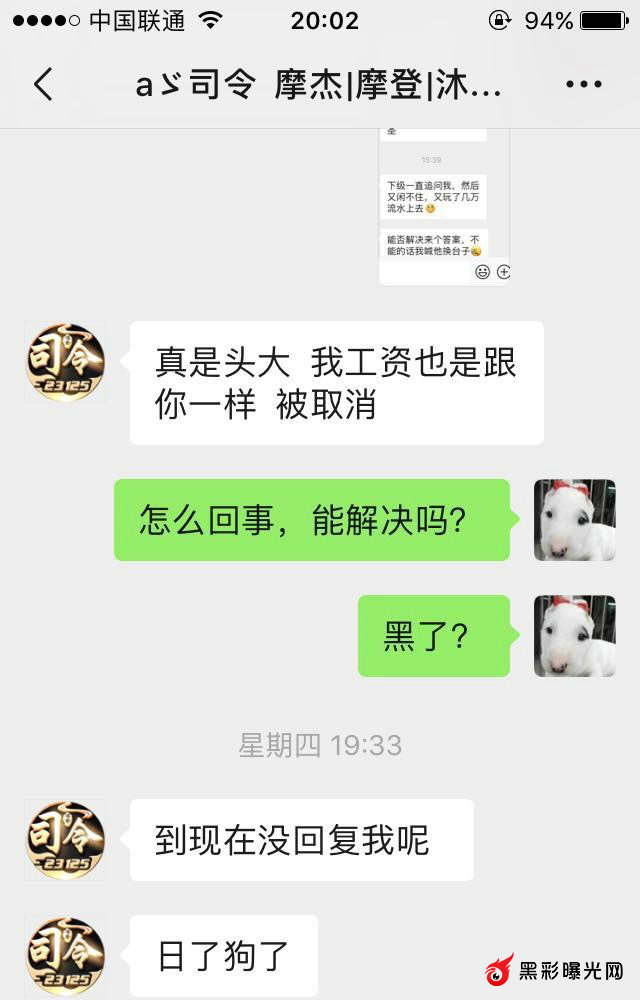Open contact avatar beside 日了狗了
Image resolution: width=640 pixels, height=1000 pixels.
[x=65, y=955]
